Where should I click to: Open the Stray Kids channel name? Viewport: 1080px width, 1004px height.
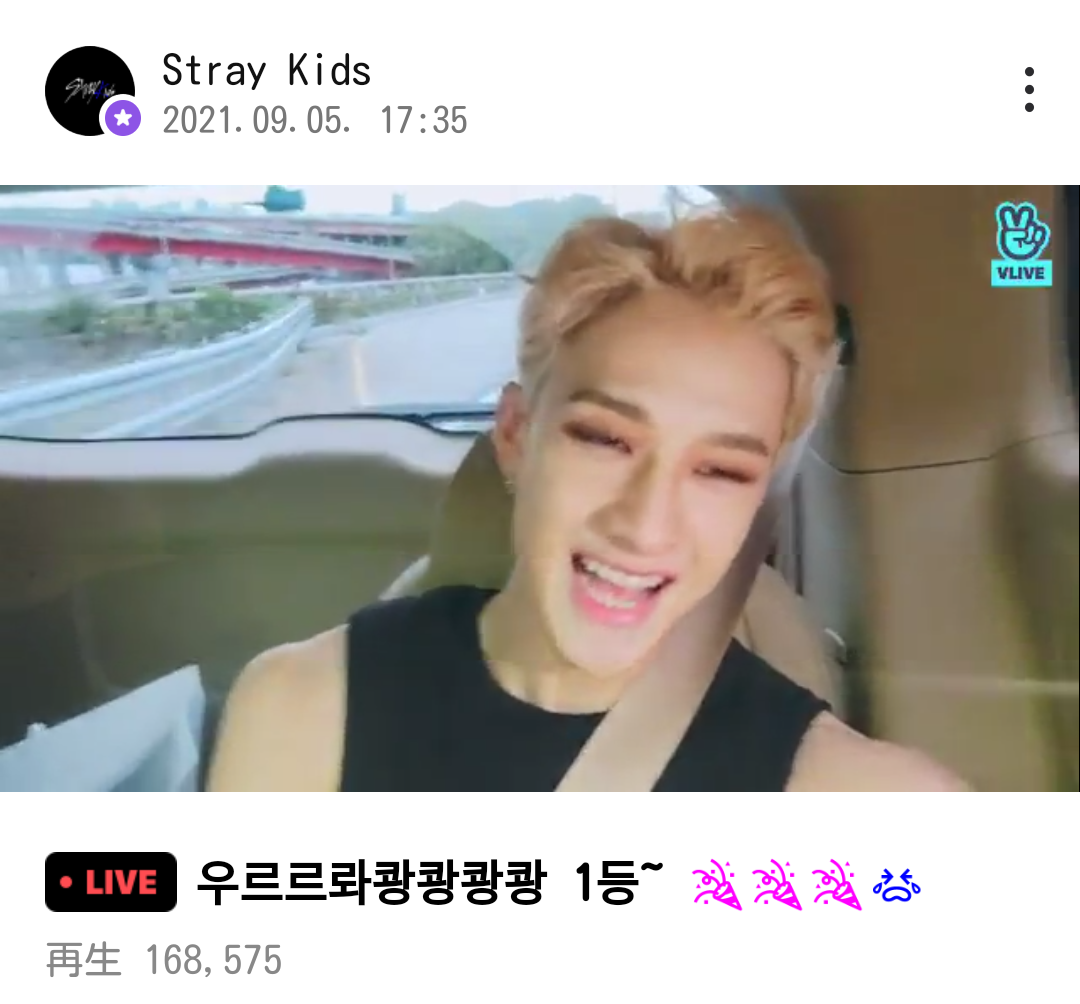(x=266, y=71)
